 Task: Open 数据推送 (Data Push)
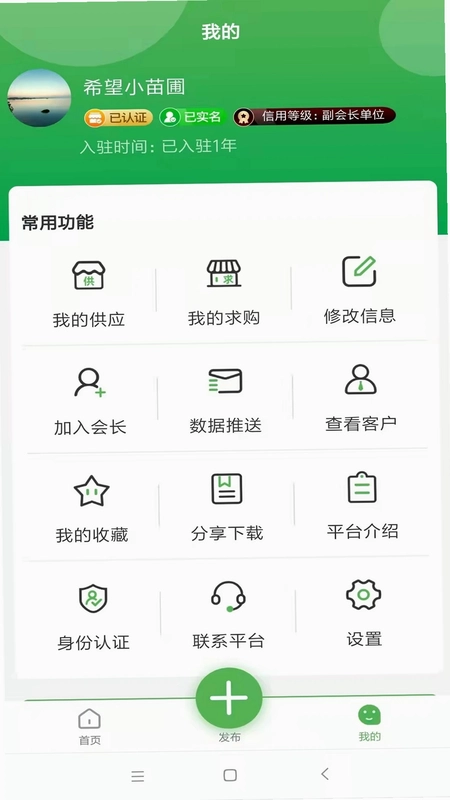point(225,400)
